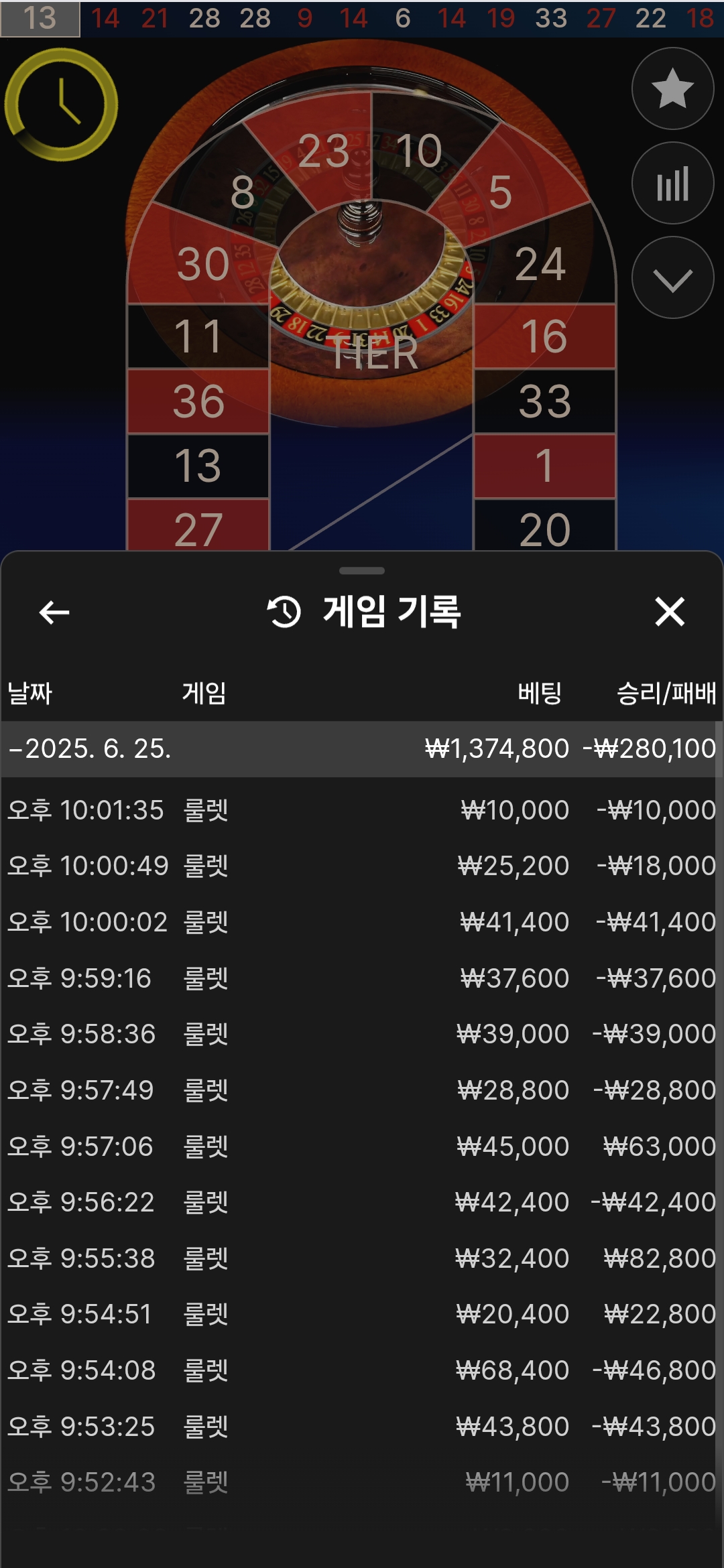Screen dimensions: 724x1568
Task: View the 오후 10:00:02 룰렛 round details
Action: (362, 922)
